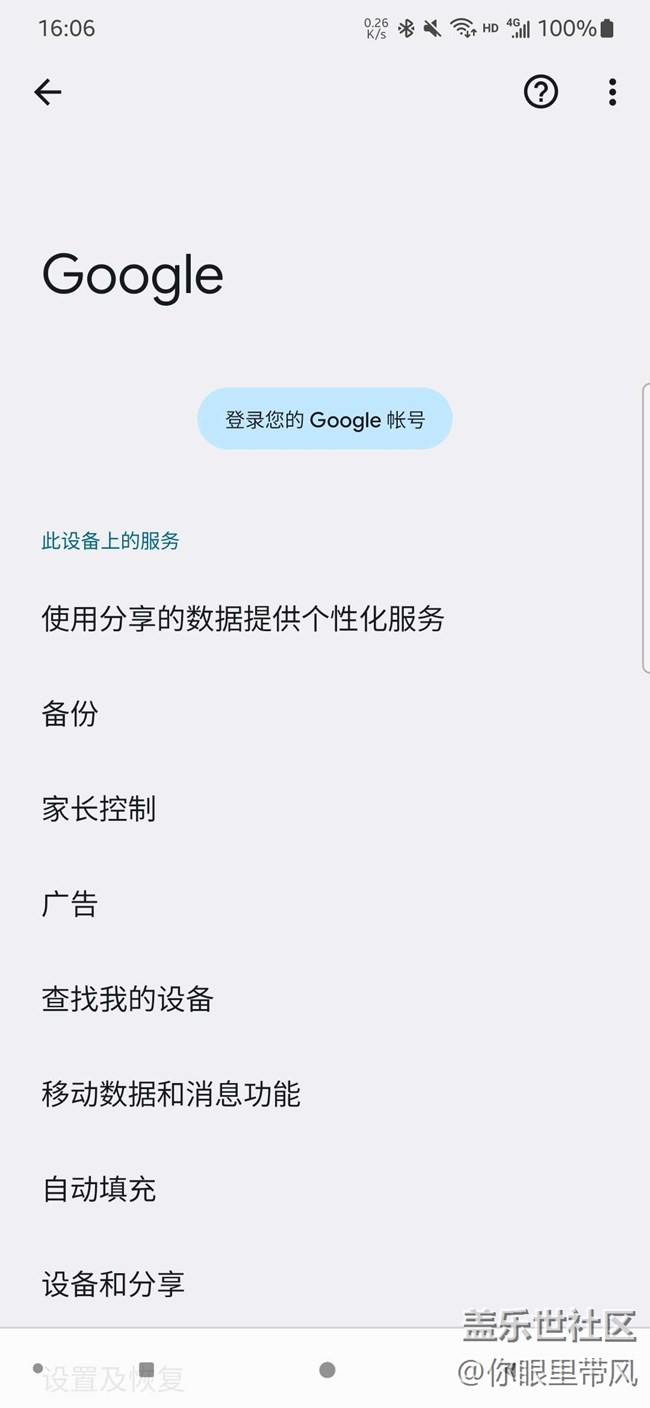Open 自动填充 settings

click(x=99, y=1189)
